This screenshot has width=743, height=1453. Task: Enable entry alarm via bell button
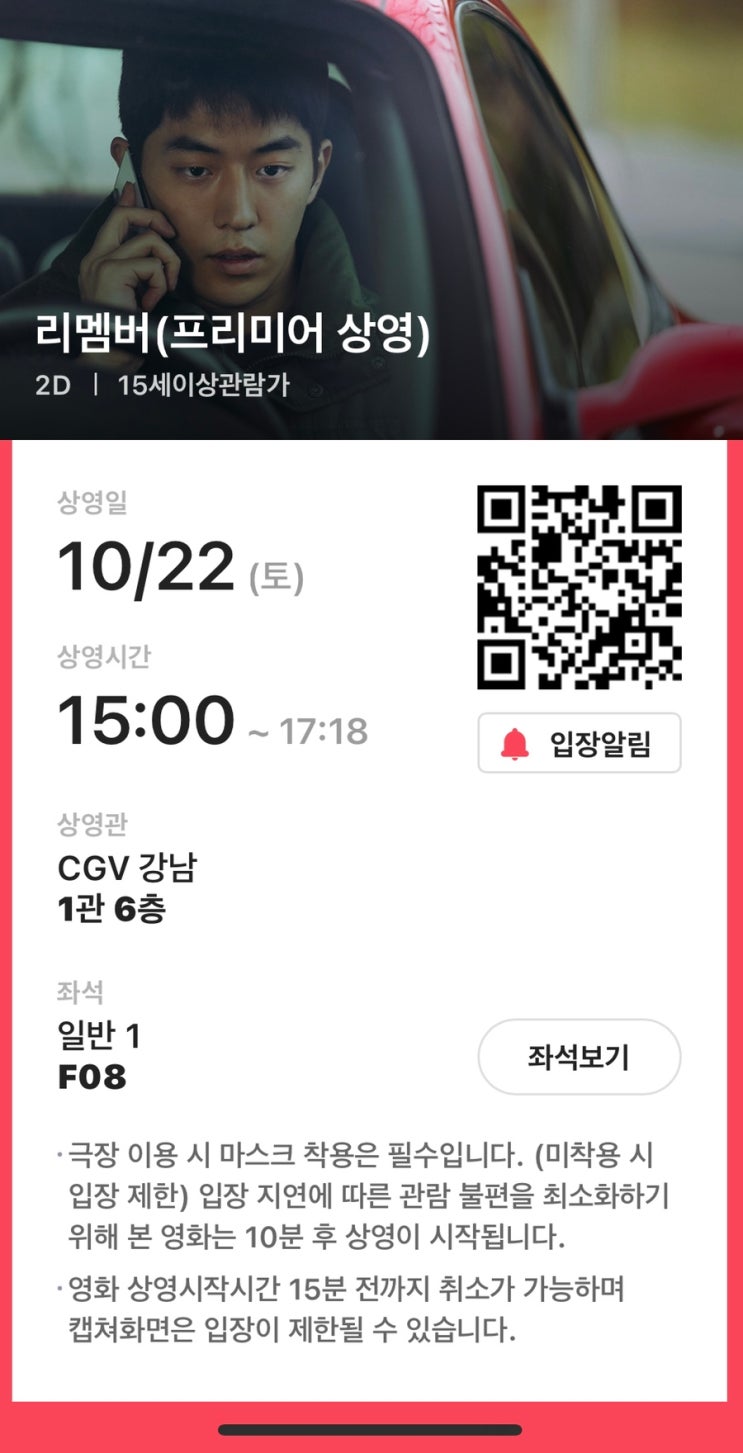(513, 742)
